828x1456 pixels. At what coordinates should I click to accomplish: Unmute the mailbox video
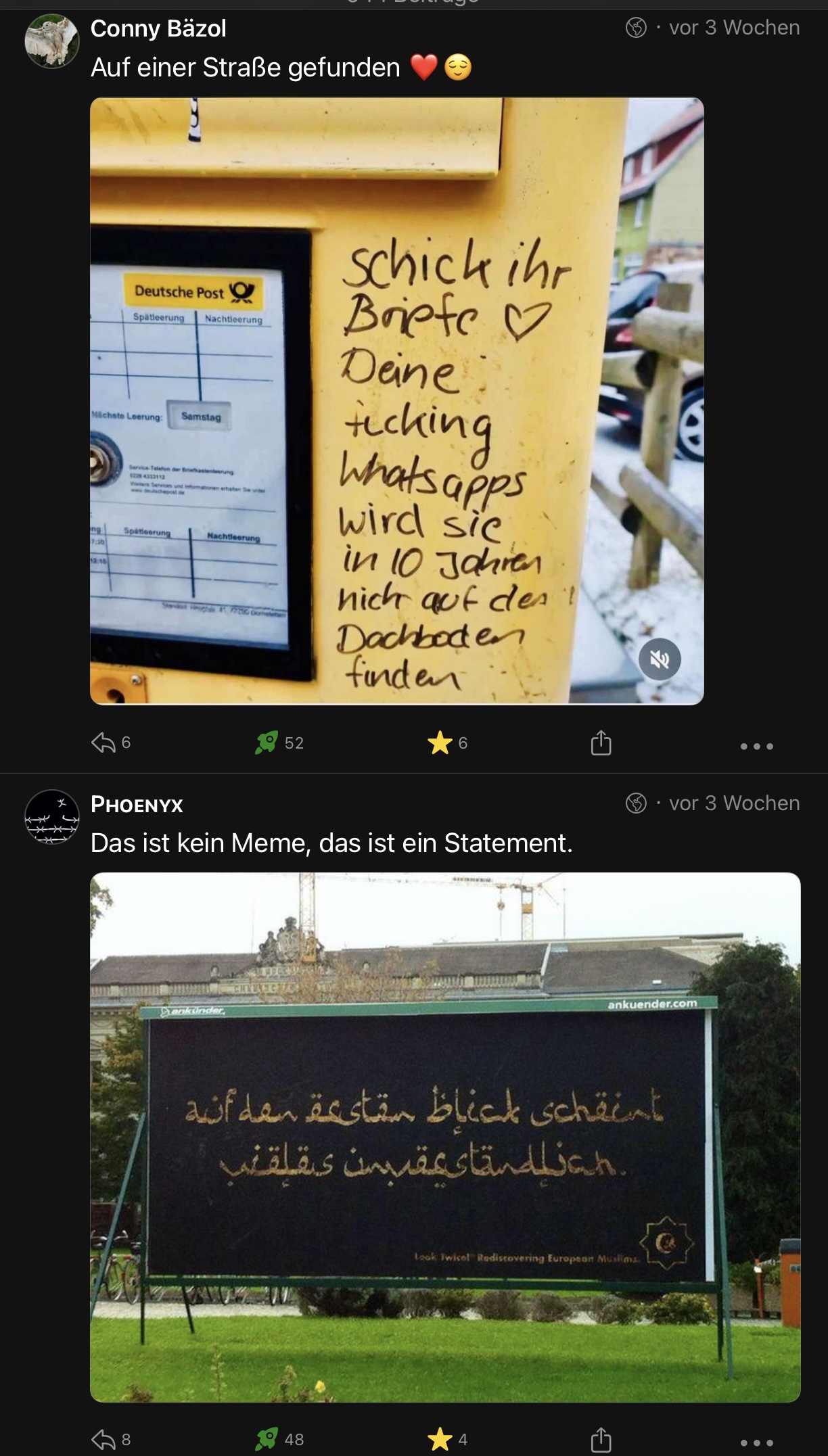(x=660, y=659)
